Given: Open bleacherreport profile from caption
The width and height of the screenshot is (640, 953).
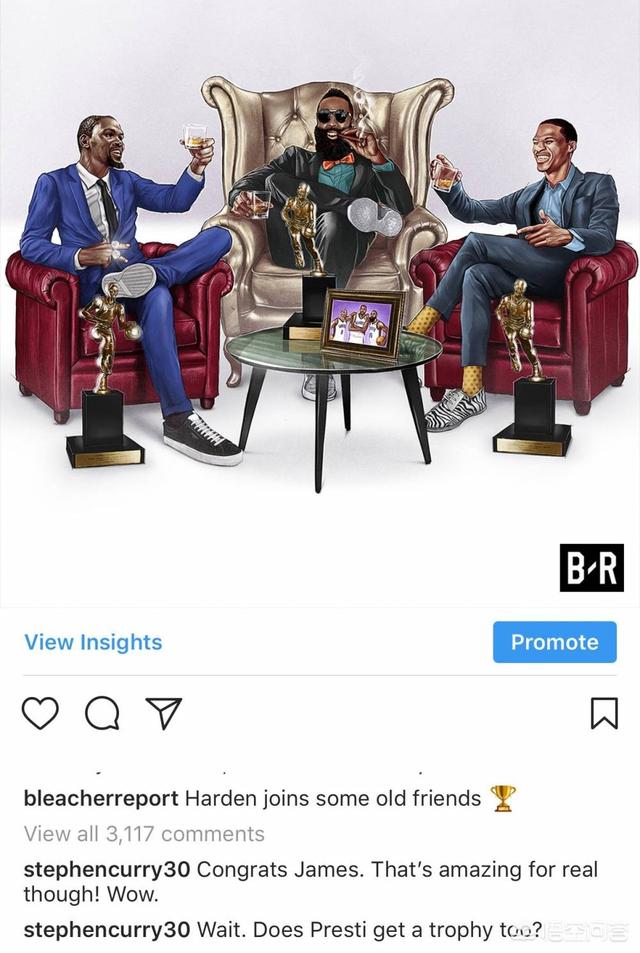Looking at the screenshot, I should point(101,798).
